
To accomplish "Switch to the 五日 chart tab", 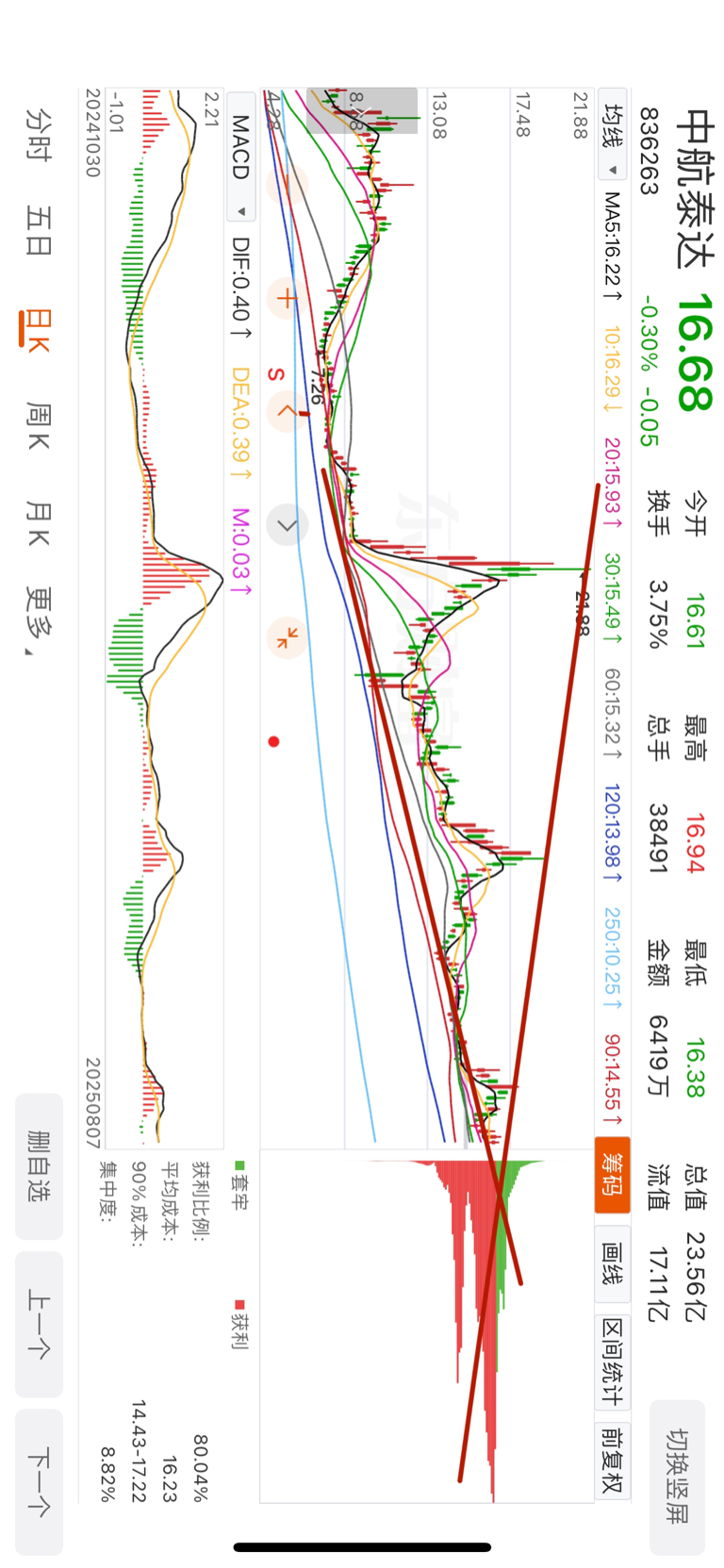I will (x=39, y=231).
